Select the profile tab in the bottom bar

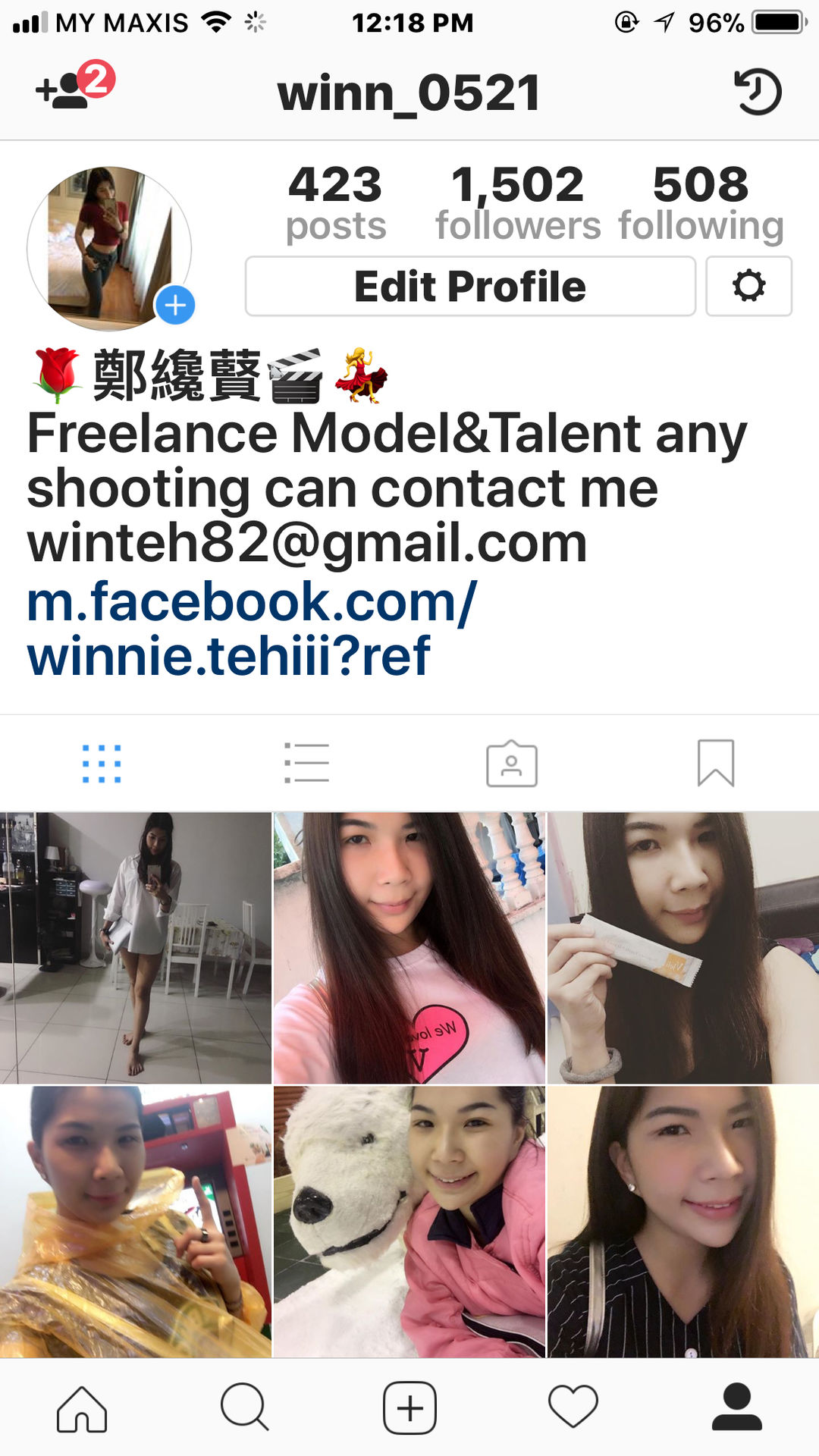[736, 1407]
